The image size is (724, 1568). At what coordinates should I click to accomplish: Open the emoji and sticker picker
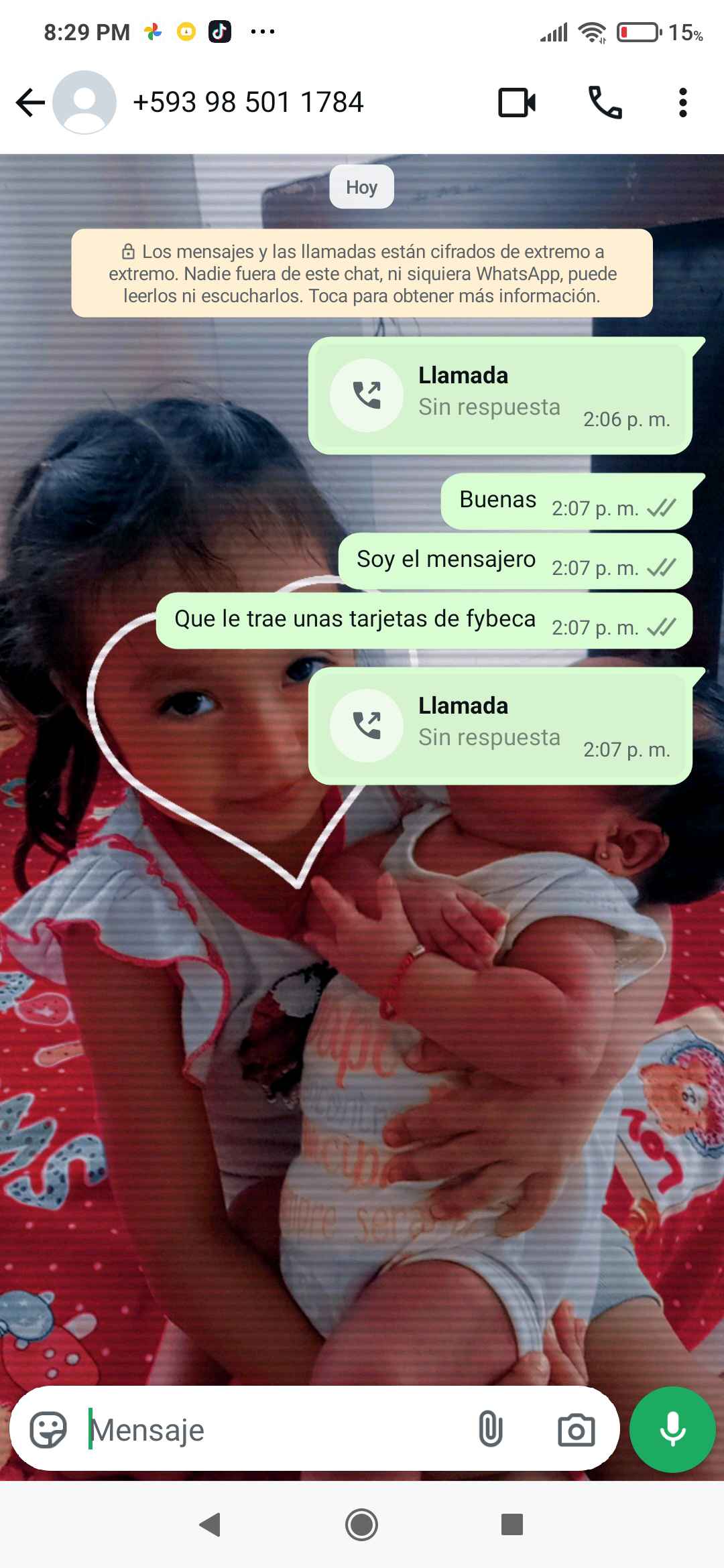tap(48, 1431)
